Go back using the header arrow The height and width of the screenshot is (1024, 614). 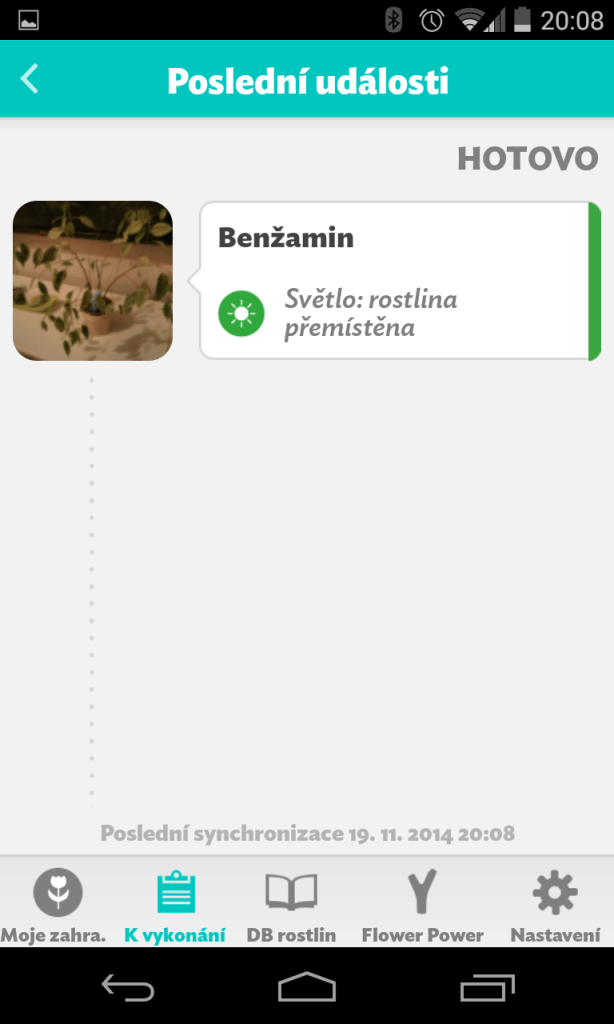30,80
